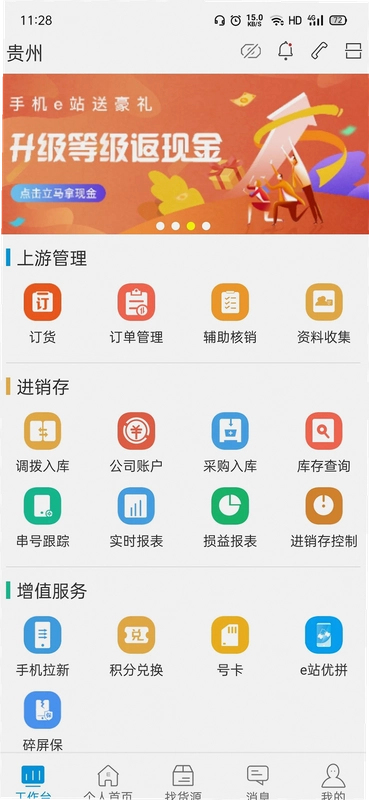Open 订货

[42, 313]
